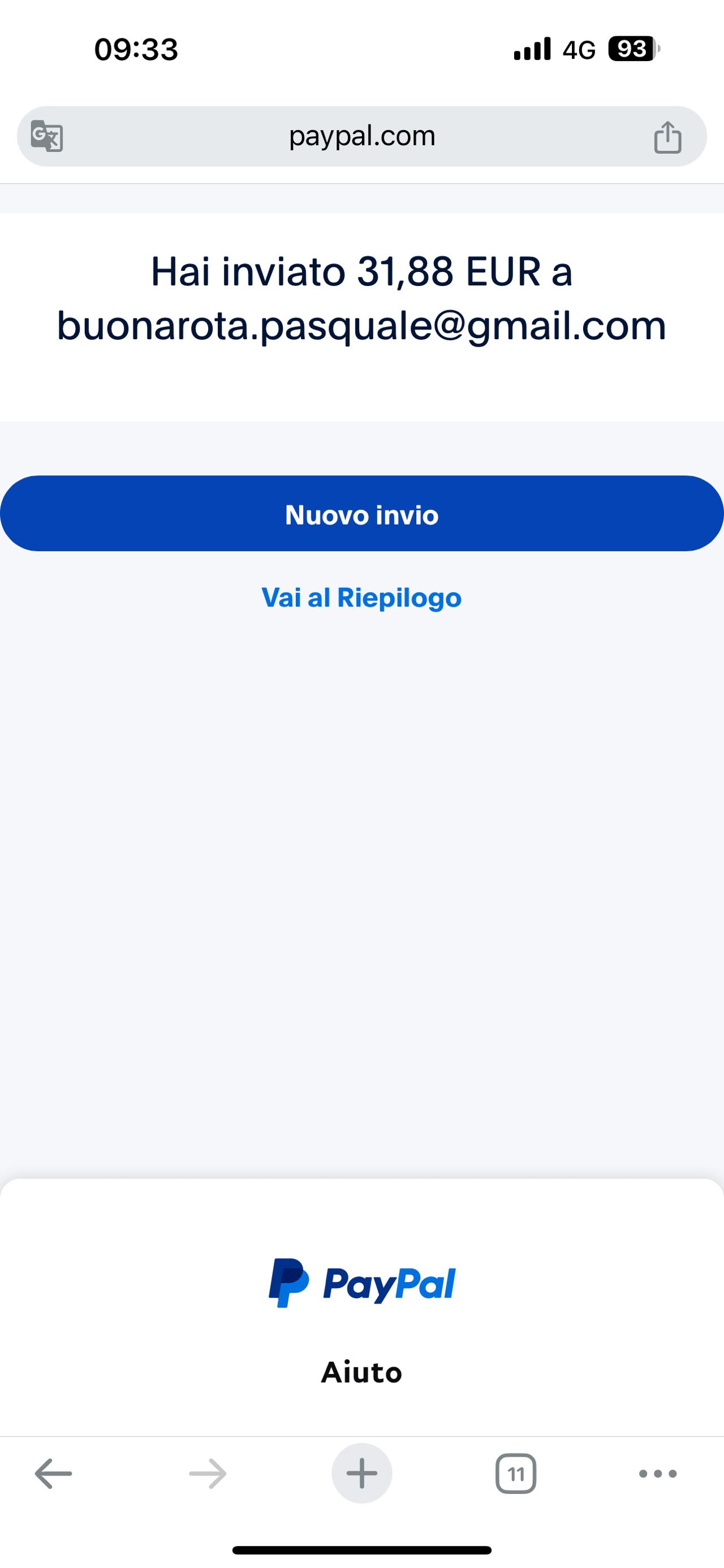This screenshot has height=1568, width=724.
Task: Share this page with the share icon
Action: coord(667,137)
